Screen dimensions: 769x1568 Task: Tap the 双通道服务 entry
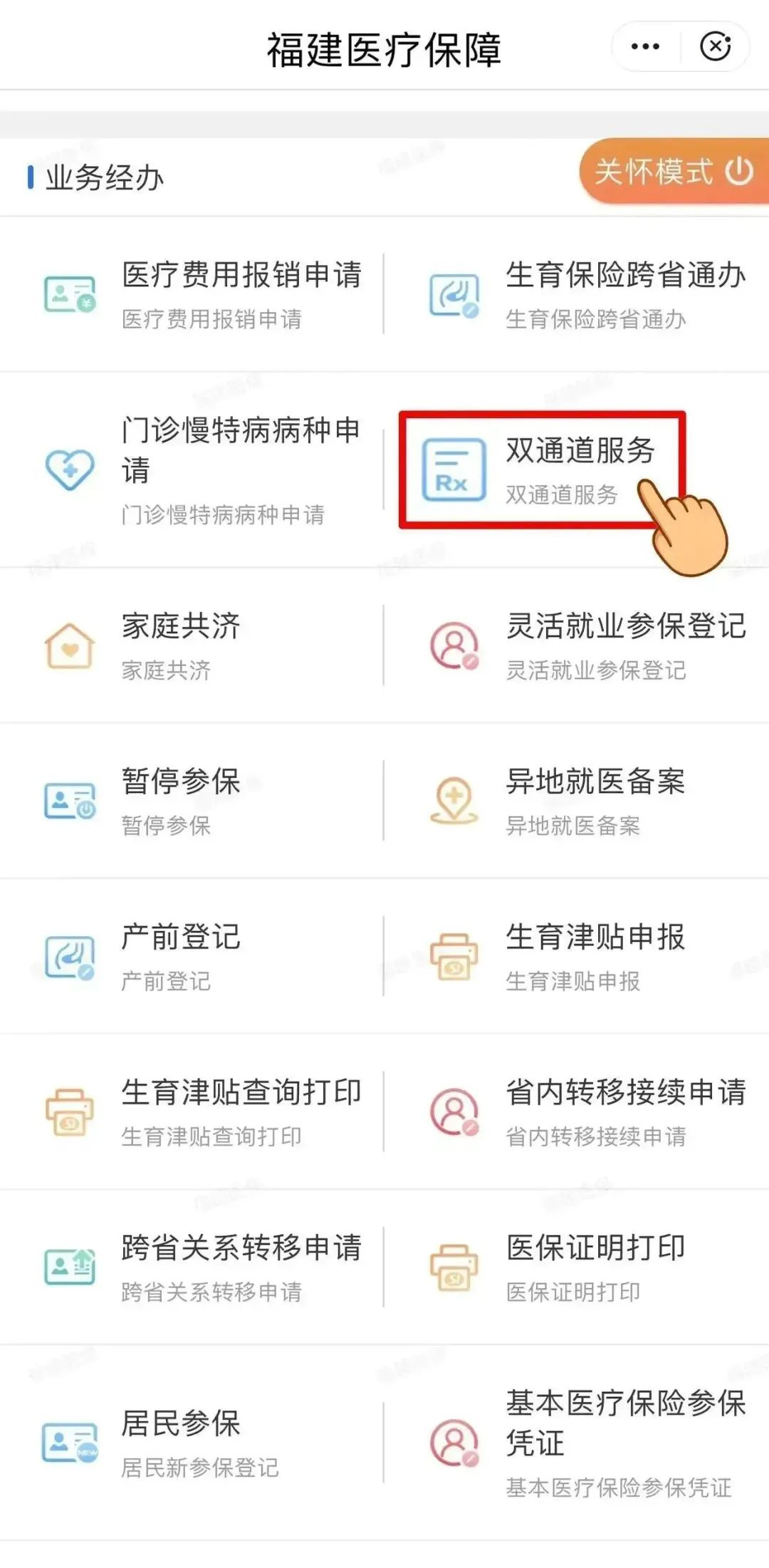(x=541, y=469)
